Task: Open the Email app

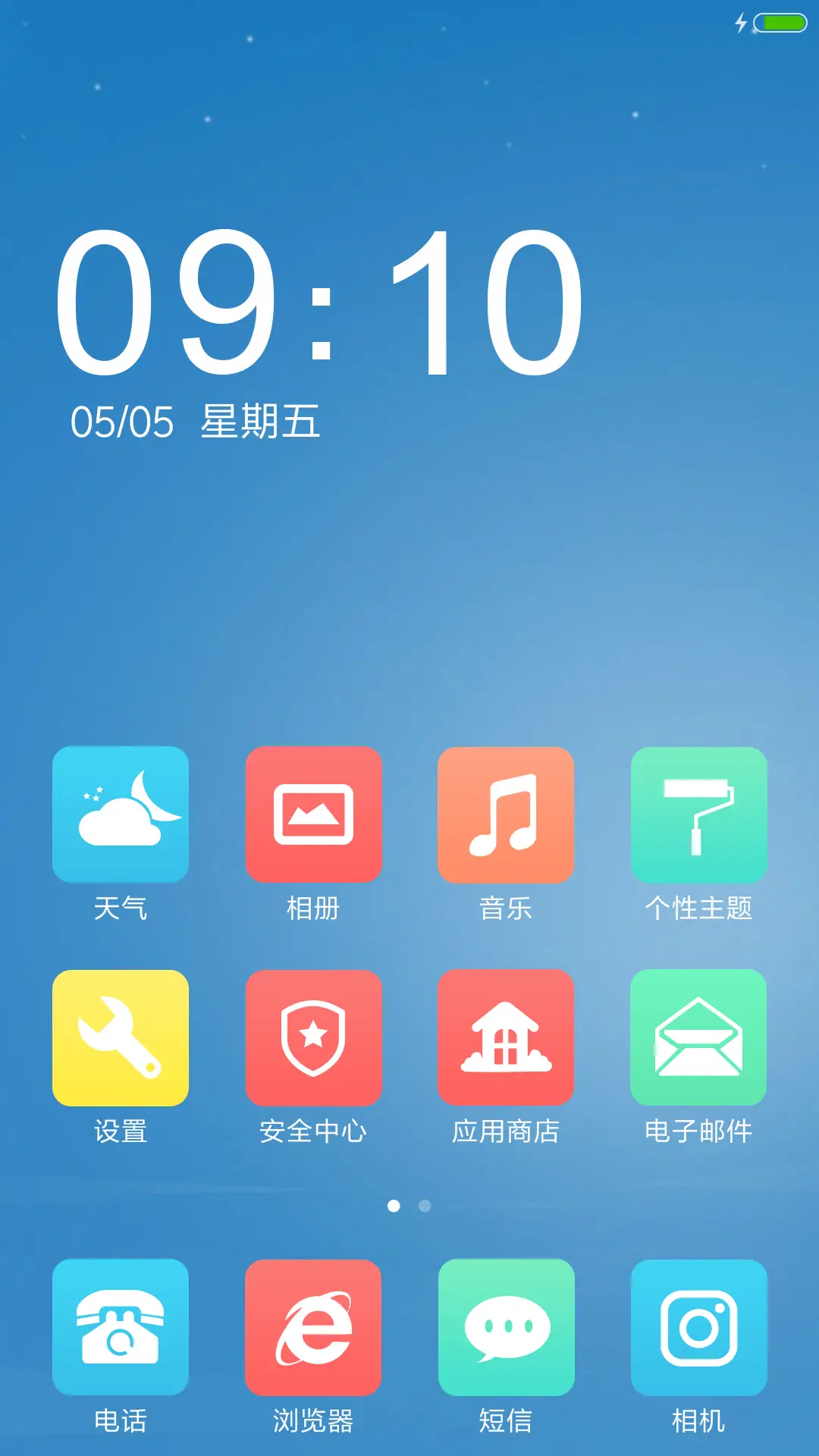Action: click(698, 1037)
